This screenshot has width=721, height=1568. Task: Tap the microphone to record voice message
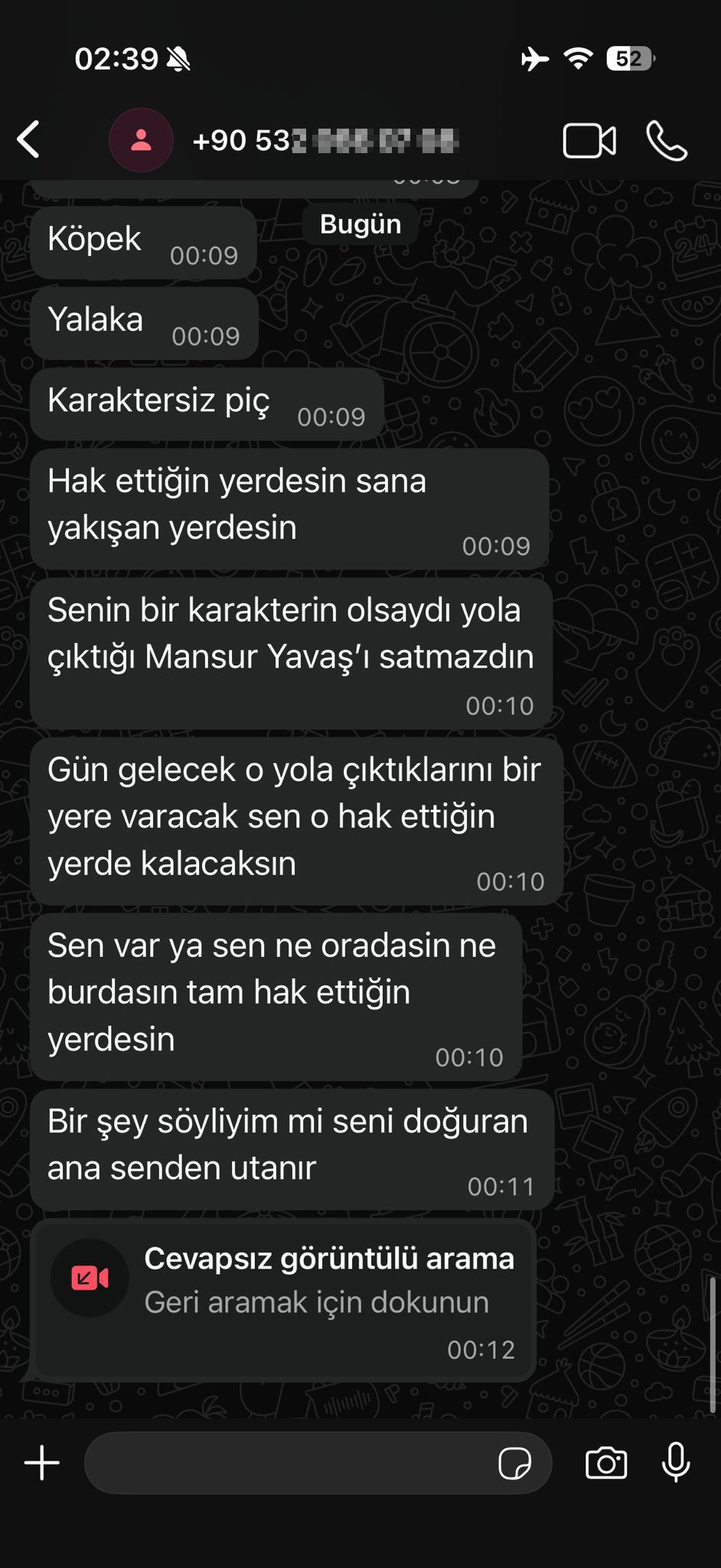(x=676, y=1462)
